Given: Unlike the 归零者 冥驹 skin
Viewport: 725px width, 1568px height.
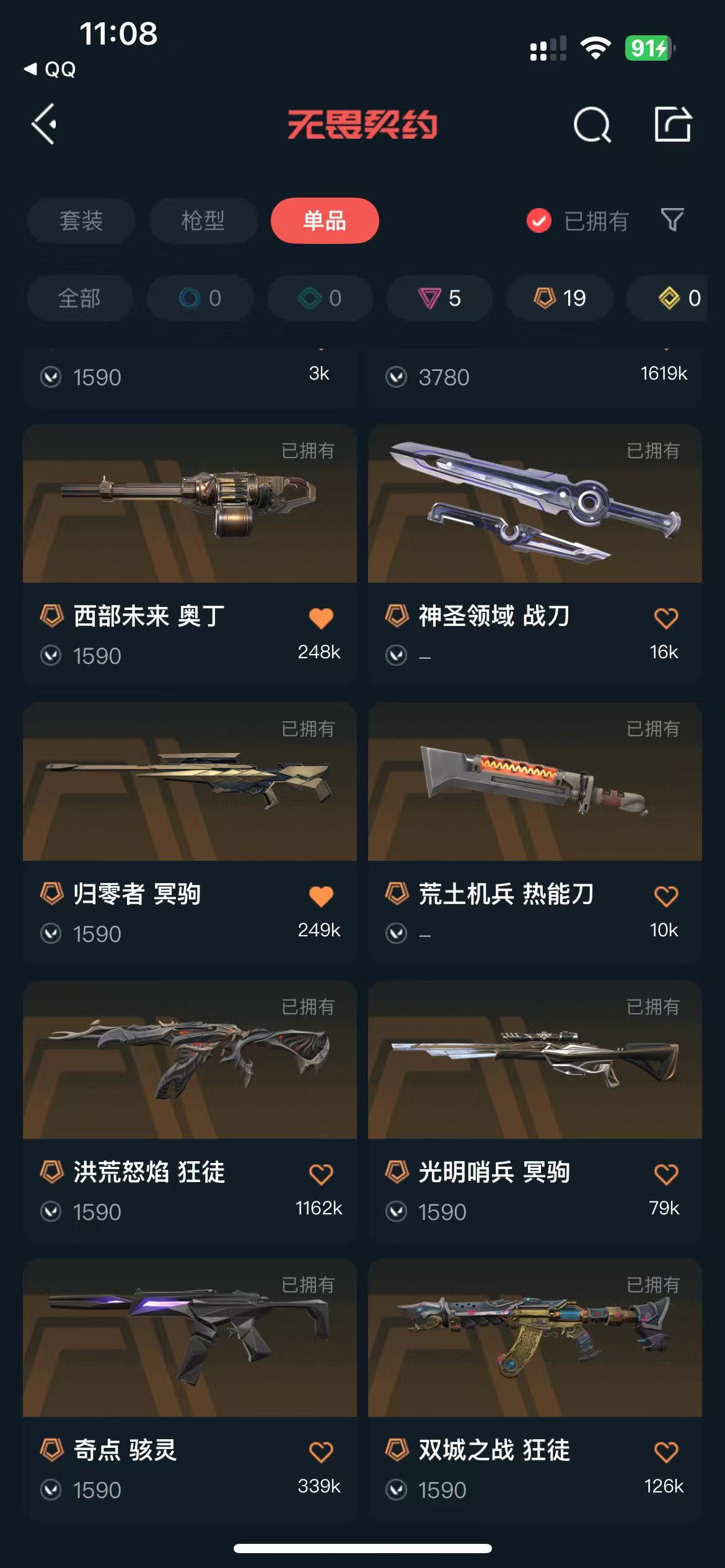Looking at the screenshot, I should click(x=321, y=895).
